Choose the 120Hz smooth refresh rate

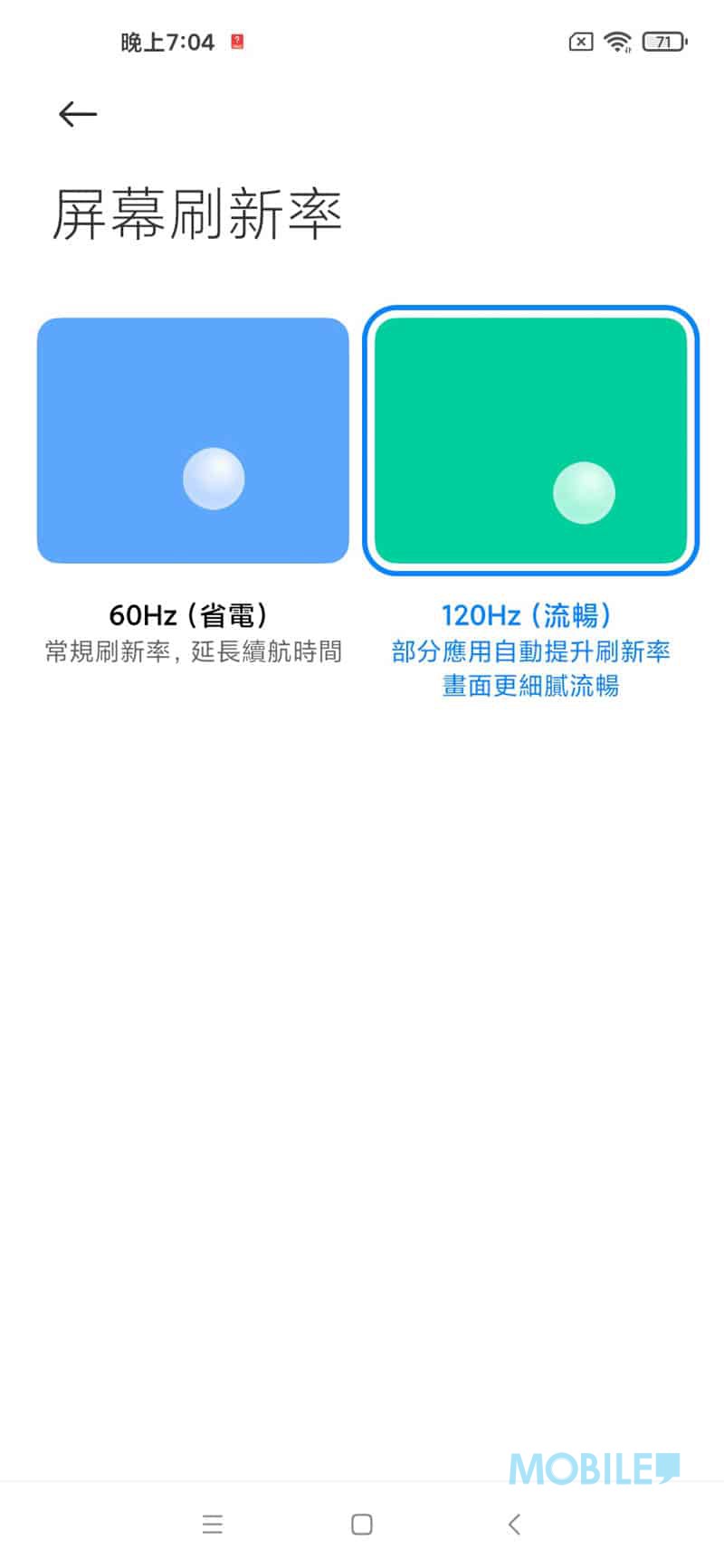[x=530, y=441]
